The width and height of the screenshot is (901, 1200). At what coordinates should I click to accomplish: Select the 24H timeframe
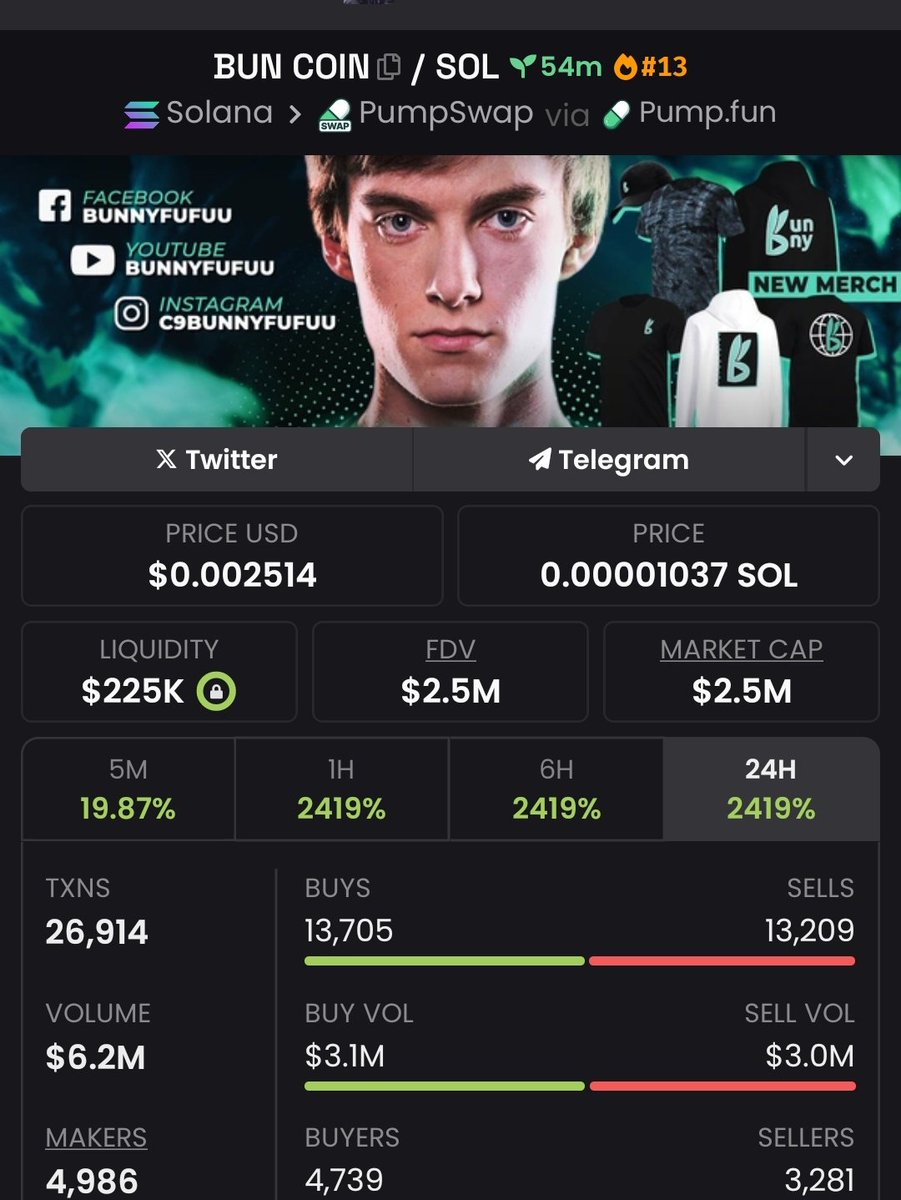tap(770, 789)
